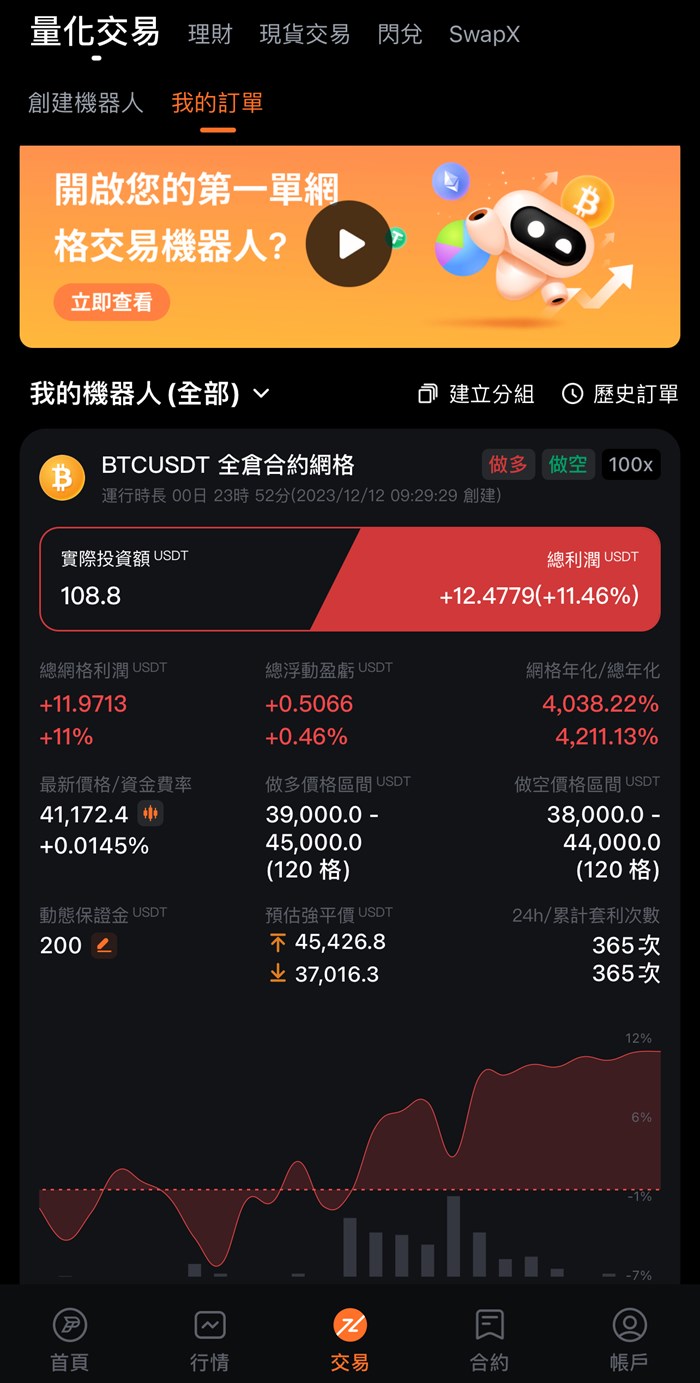
Task: Open the 現貨交易 tab
Action: click(x=304, y=34)
